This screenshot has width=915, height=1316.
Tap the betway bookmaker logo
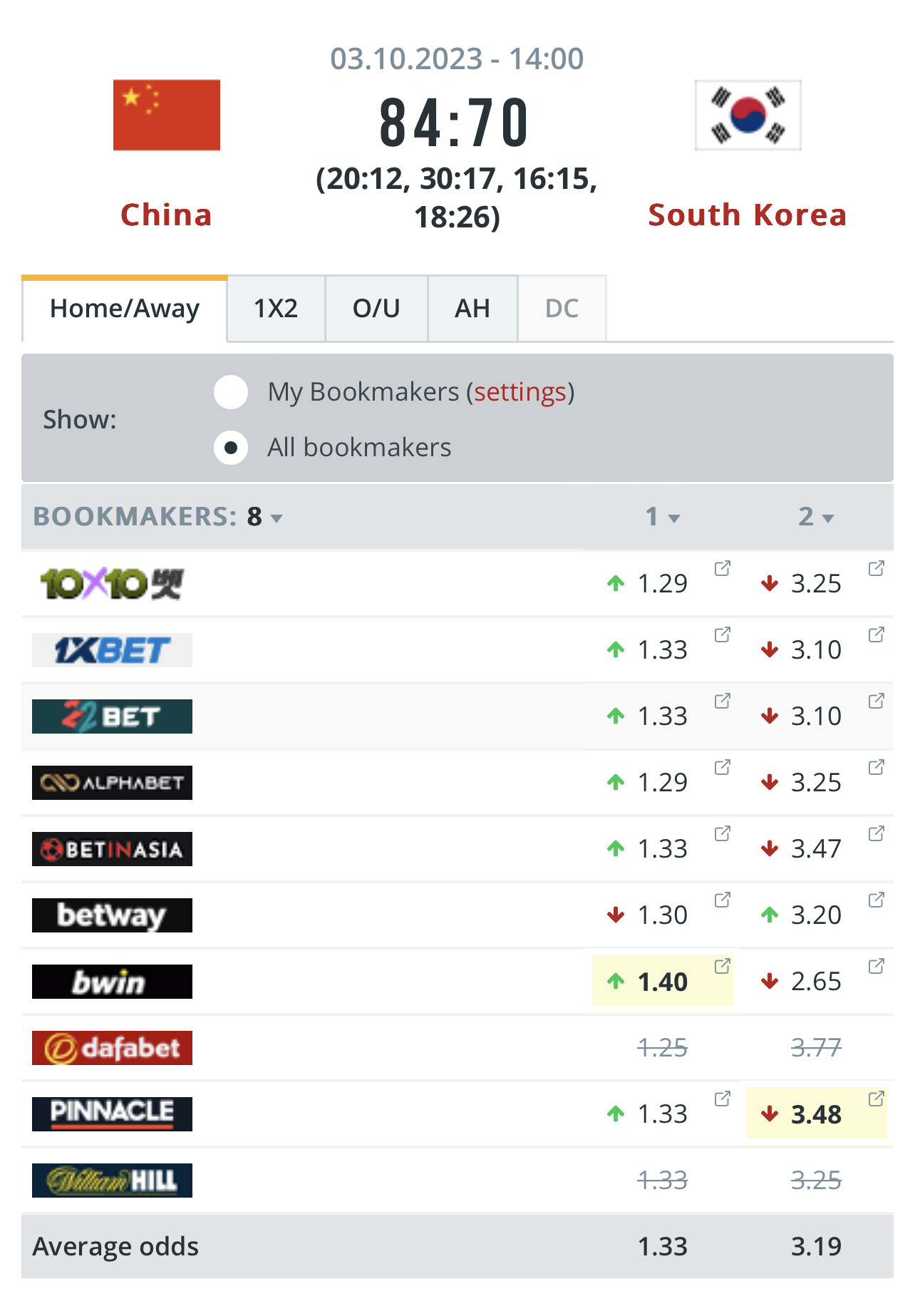[112, 915]
